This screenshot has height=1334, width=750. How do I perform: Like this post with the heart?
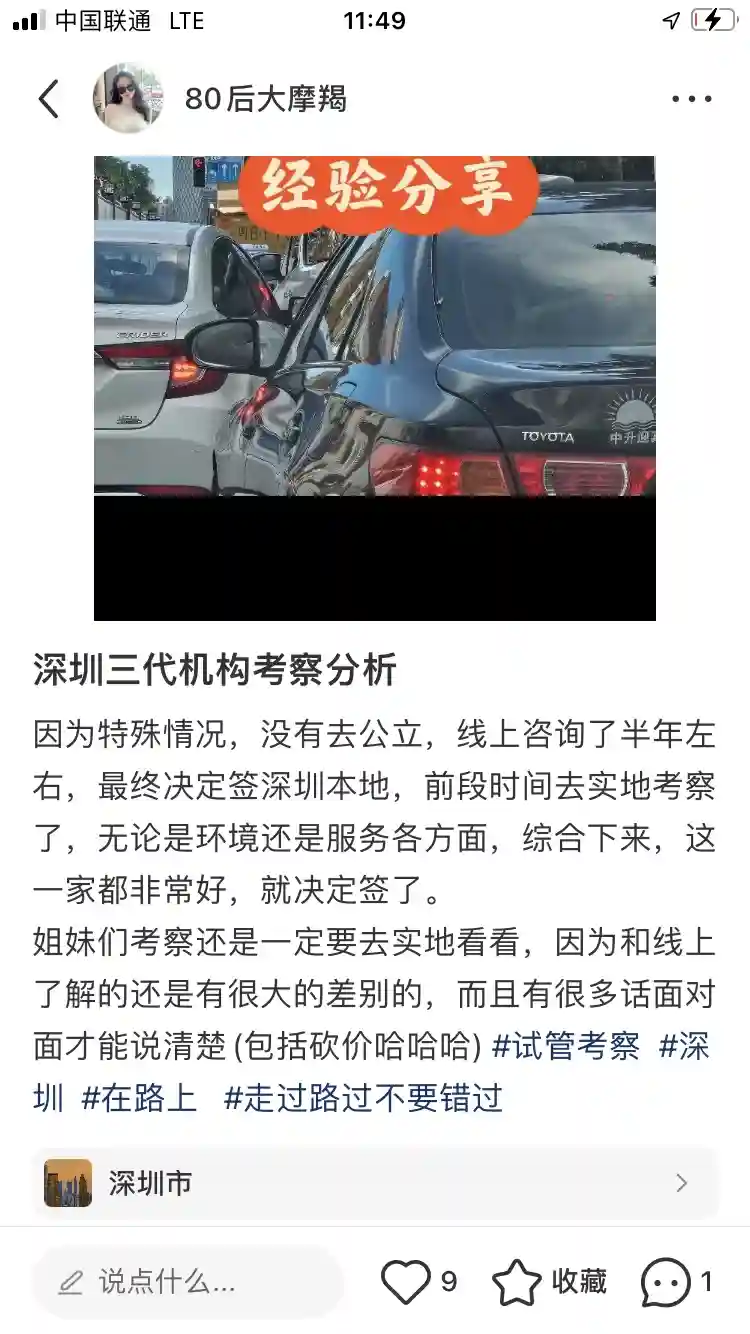click(x=406, y=1282)
